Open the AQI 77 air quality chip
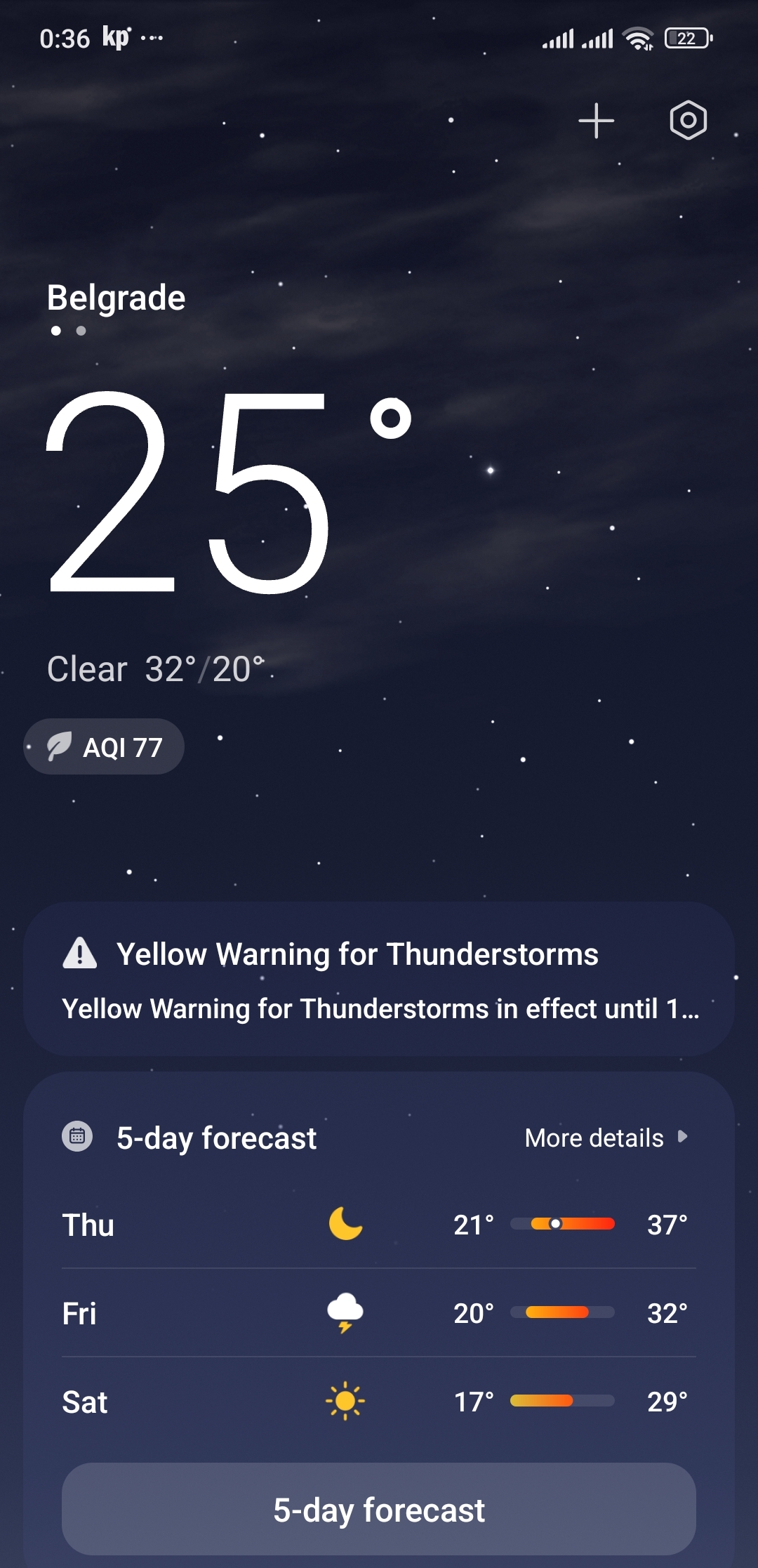 pos(104,746)
